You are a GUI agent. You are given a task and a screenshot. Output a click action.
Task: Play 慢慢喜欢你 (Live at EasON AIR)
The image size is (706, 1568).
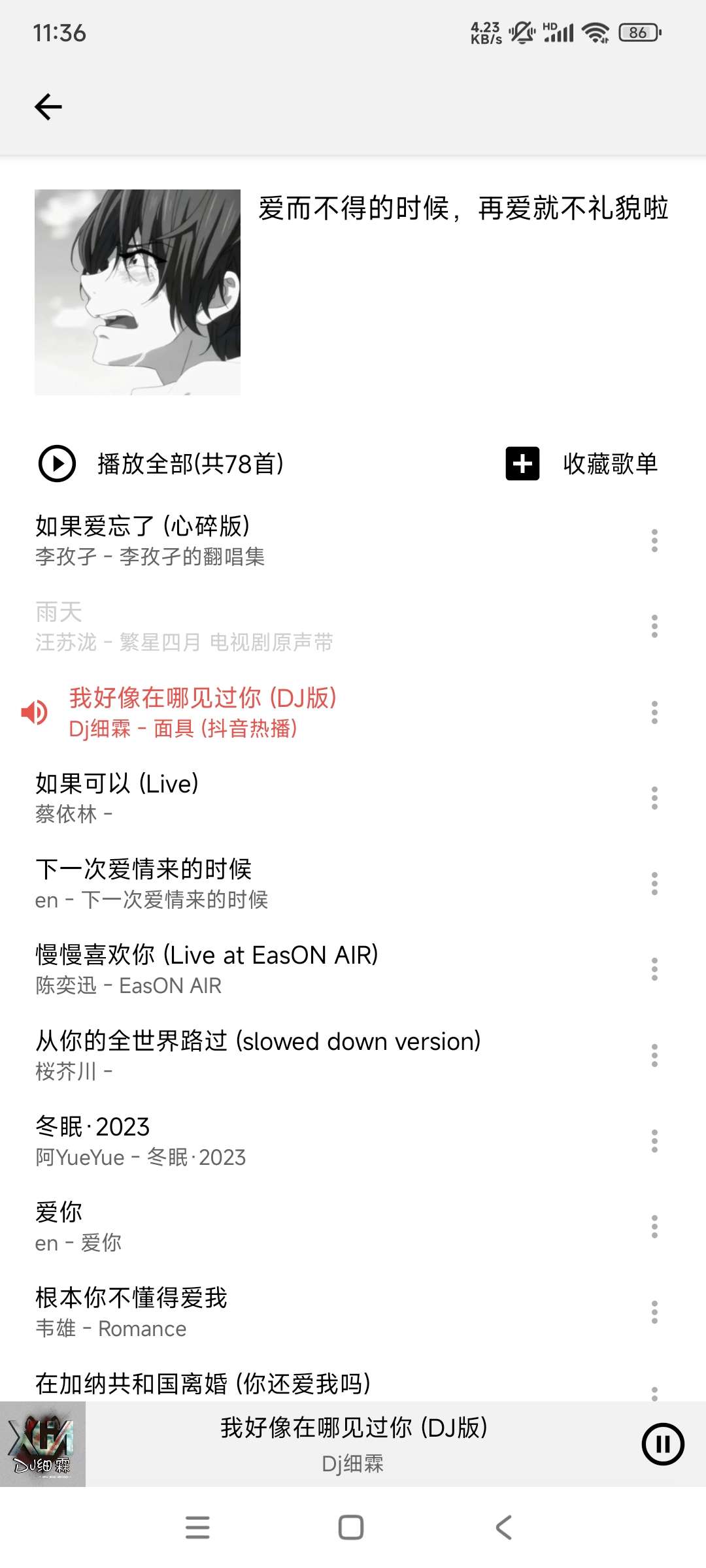261,969
